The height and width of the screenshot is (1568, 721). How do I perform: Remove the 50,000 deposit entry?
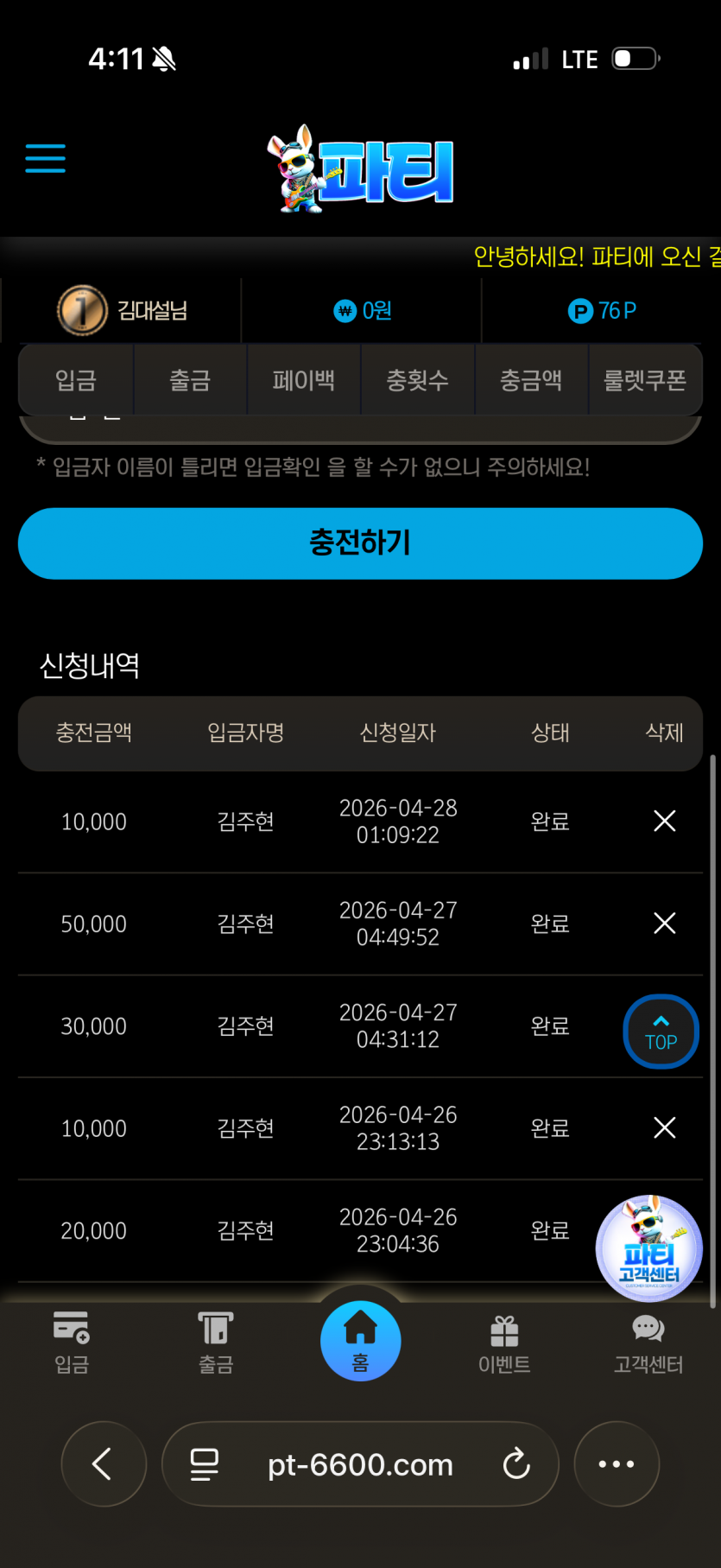[x=664, y=923]
